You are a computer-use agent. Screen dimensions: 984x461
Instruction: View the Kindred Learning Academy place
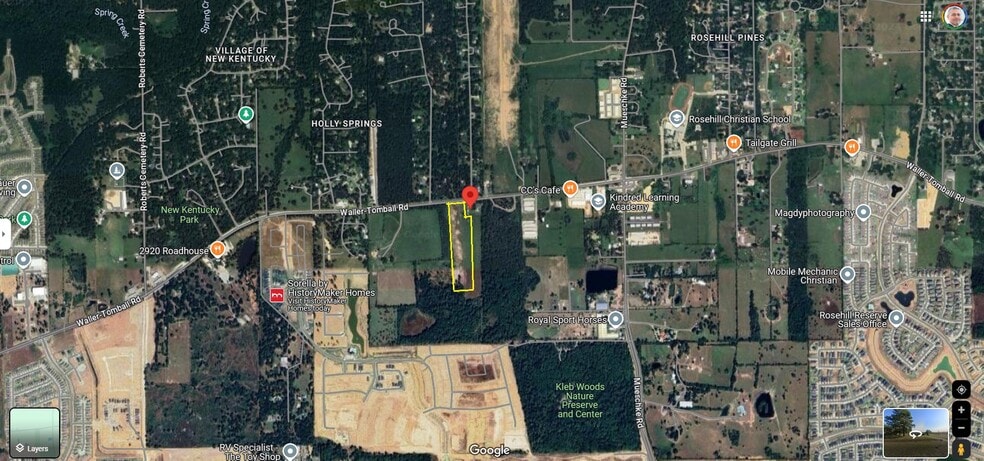(x=598, y=200)
